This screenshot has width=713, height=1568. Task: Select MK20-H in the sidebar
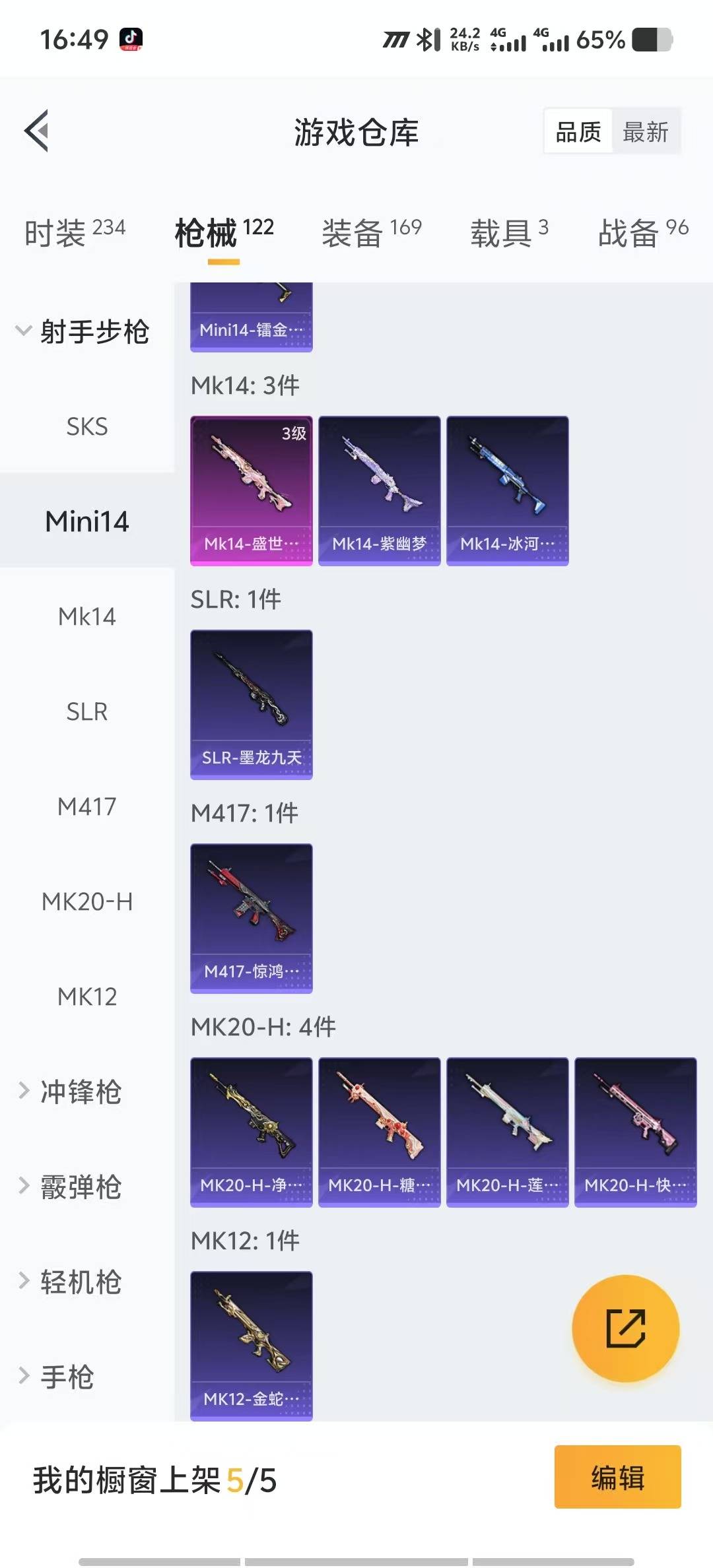point(86,901)
